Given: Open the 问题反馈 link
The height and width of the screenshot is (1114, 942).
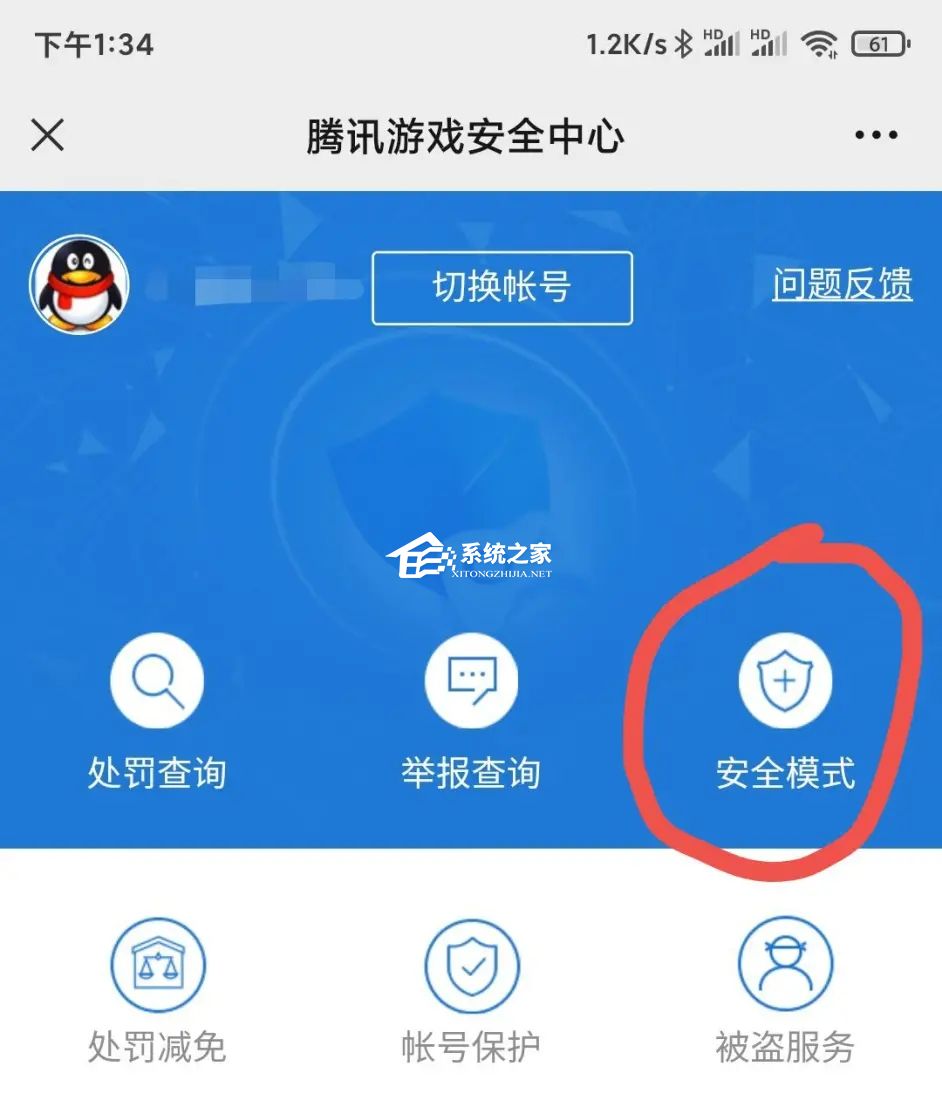Looking at the screenshot, I should click(x=842, y=286).
